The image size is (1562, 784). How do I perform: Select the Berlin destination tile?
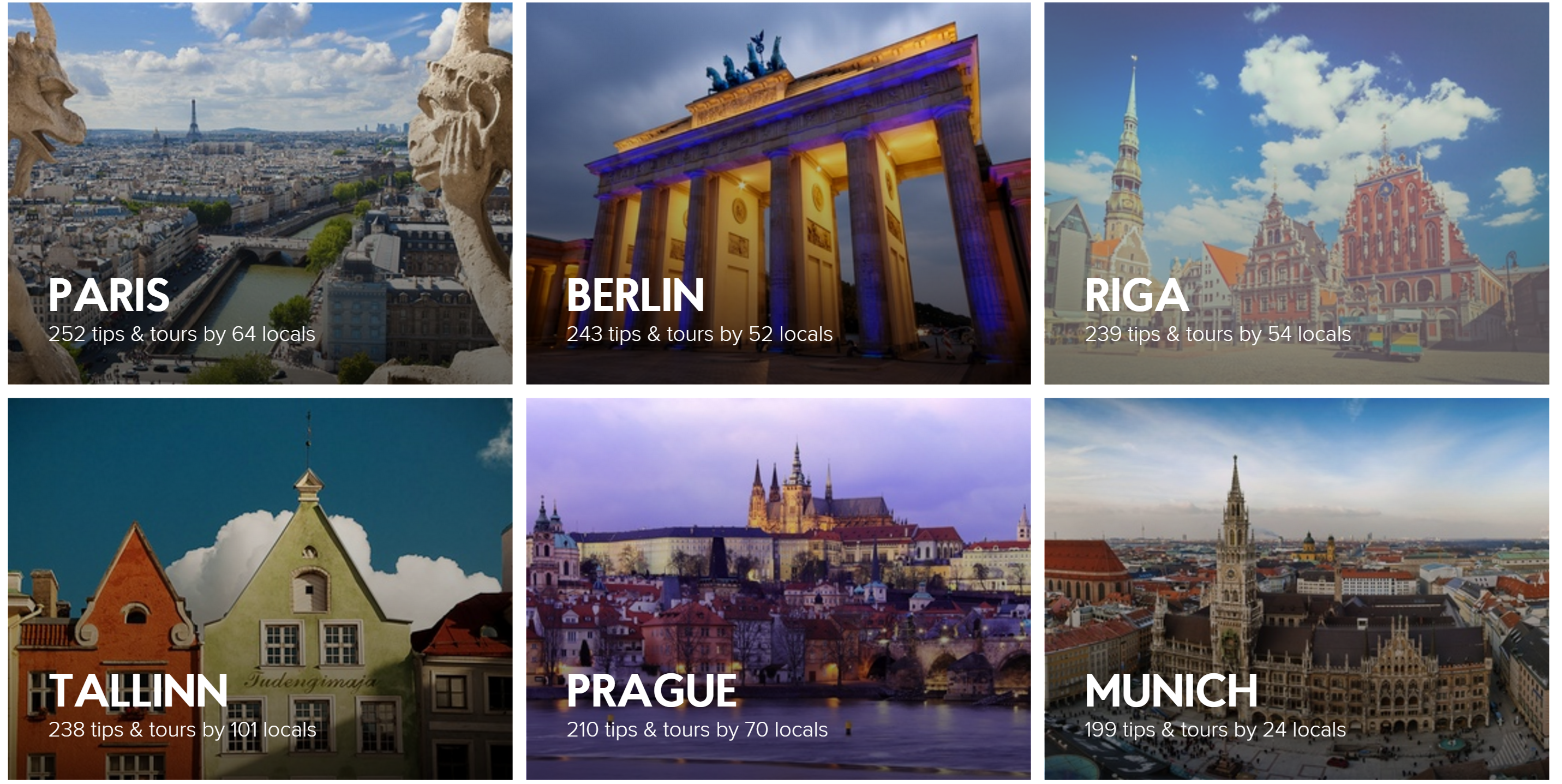[x=778, y=193]
